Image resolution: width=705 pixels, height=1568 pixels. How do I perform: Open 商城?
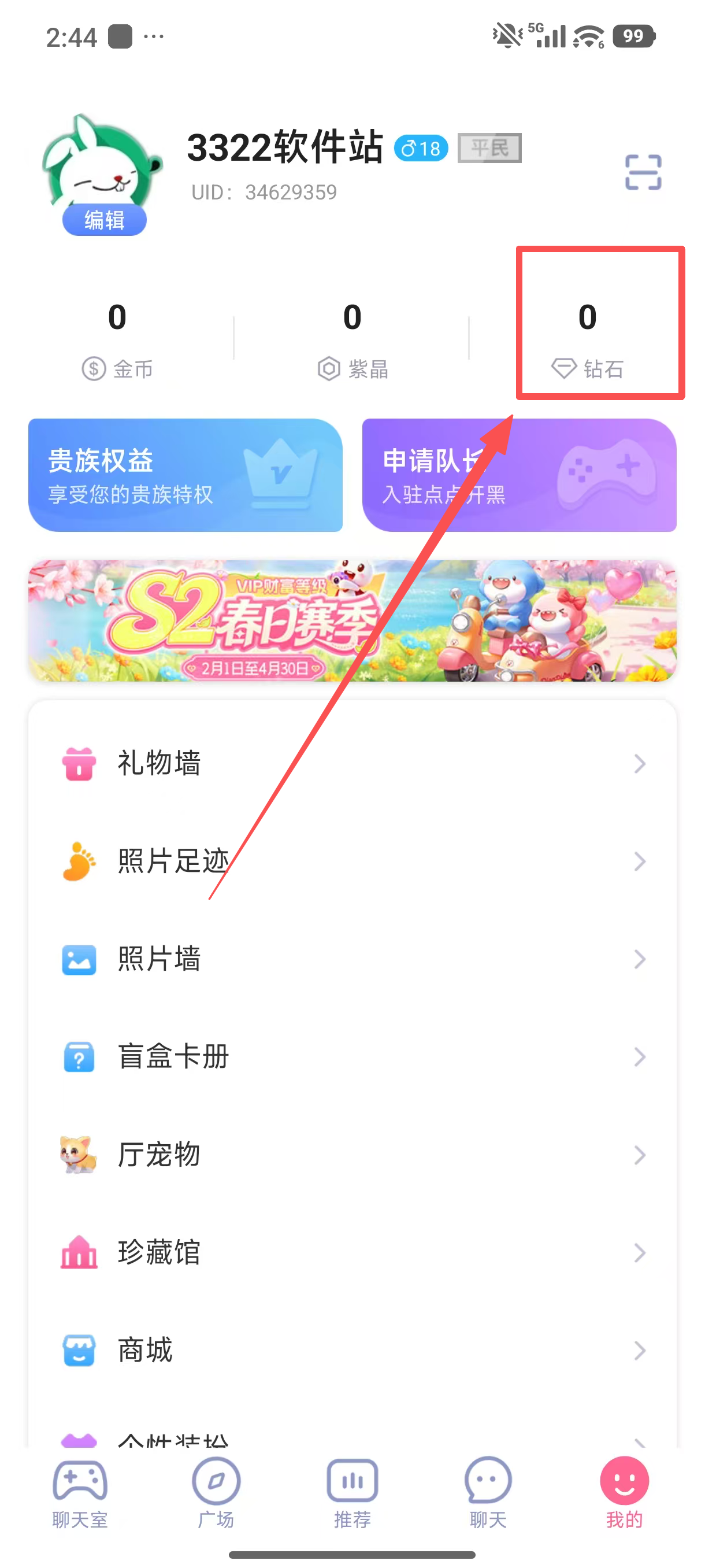coord(352,1350)
